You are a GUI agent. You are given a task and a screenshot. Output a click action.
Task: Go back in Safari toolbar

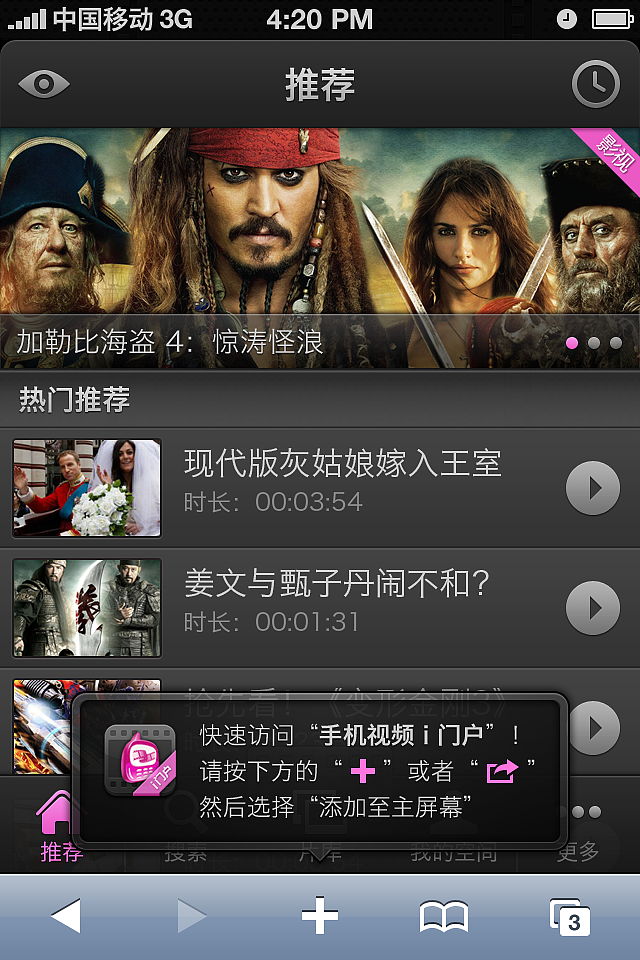pyautogui.click(x=65, y=916)
